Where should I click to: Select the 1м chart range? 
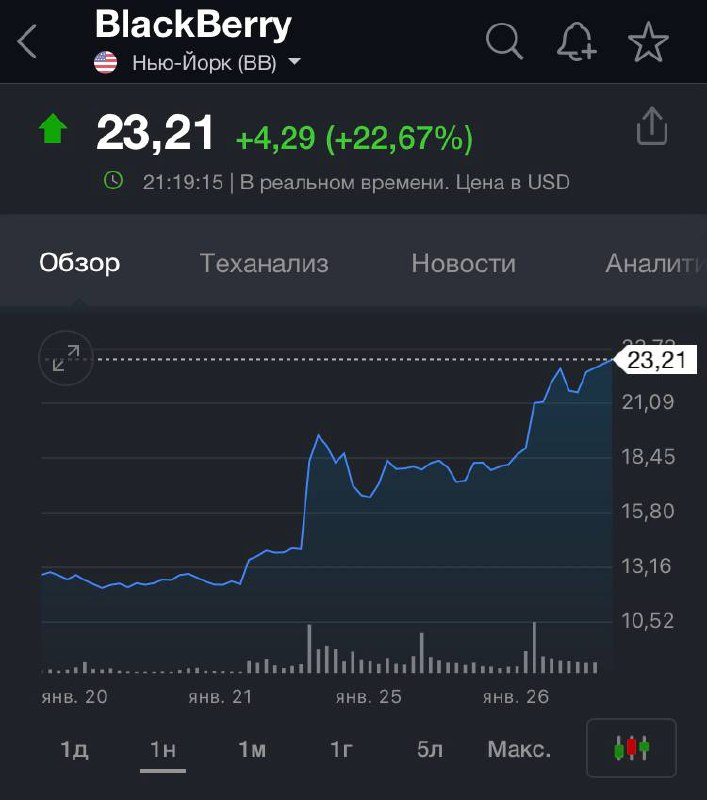pyautogui.click(x=252, y=749)
